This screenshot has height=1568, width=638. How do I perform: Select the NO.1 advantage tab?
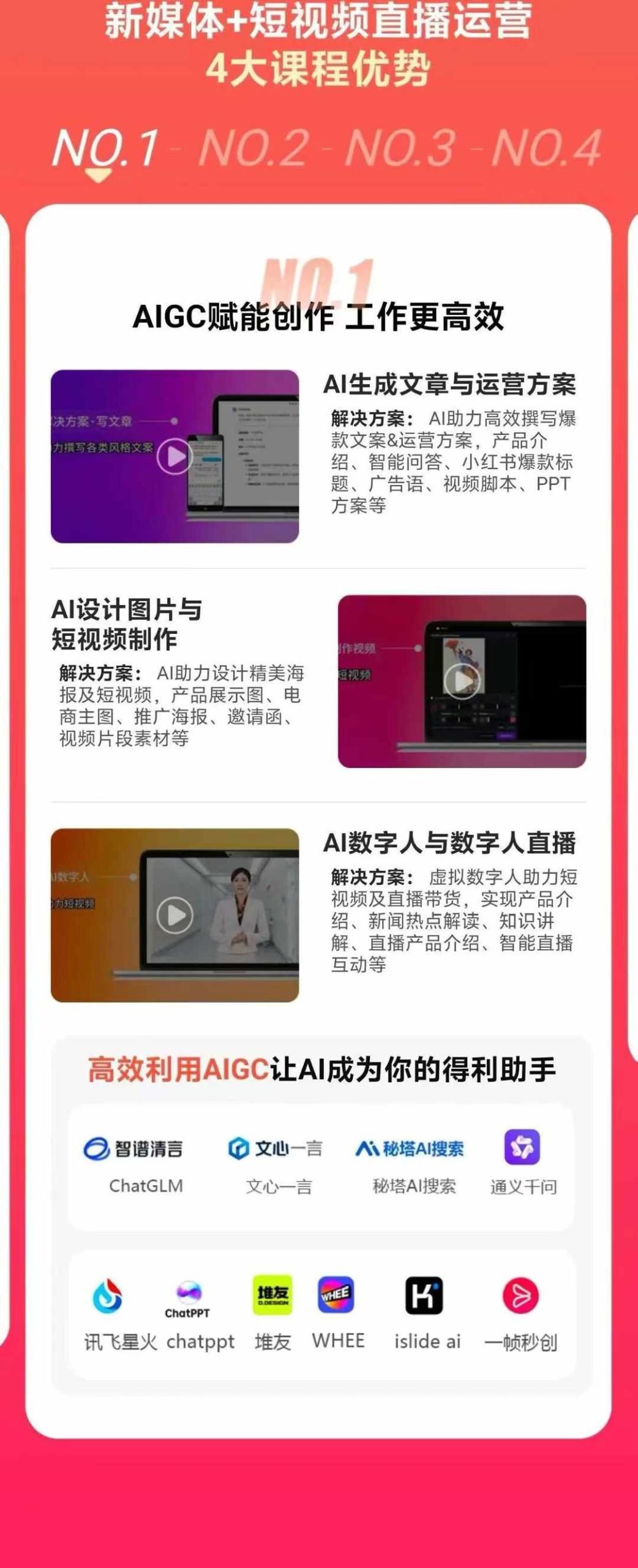pyautogui.click(x=105, y=148)
